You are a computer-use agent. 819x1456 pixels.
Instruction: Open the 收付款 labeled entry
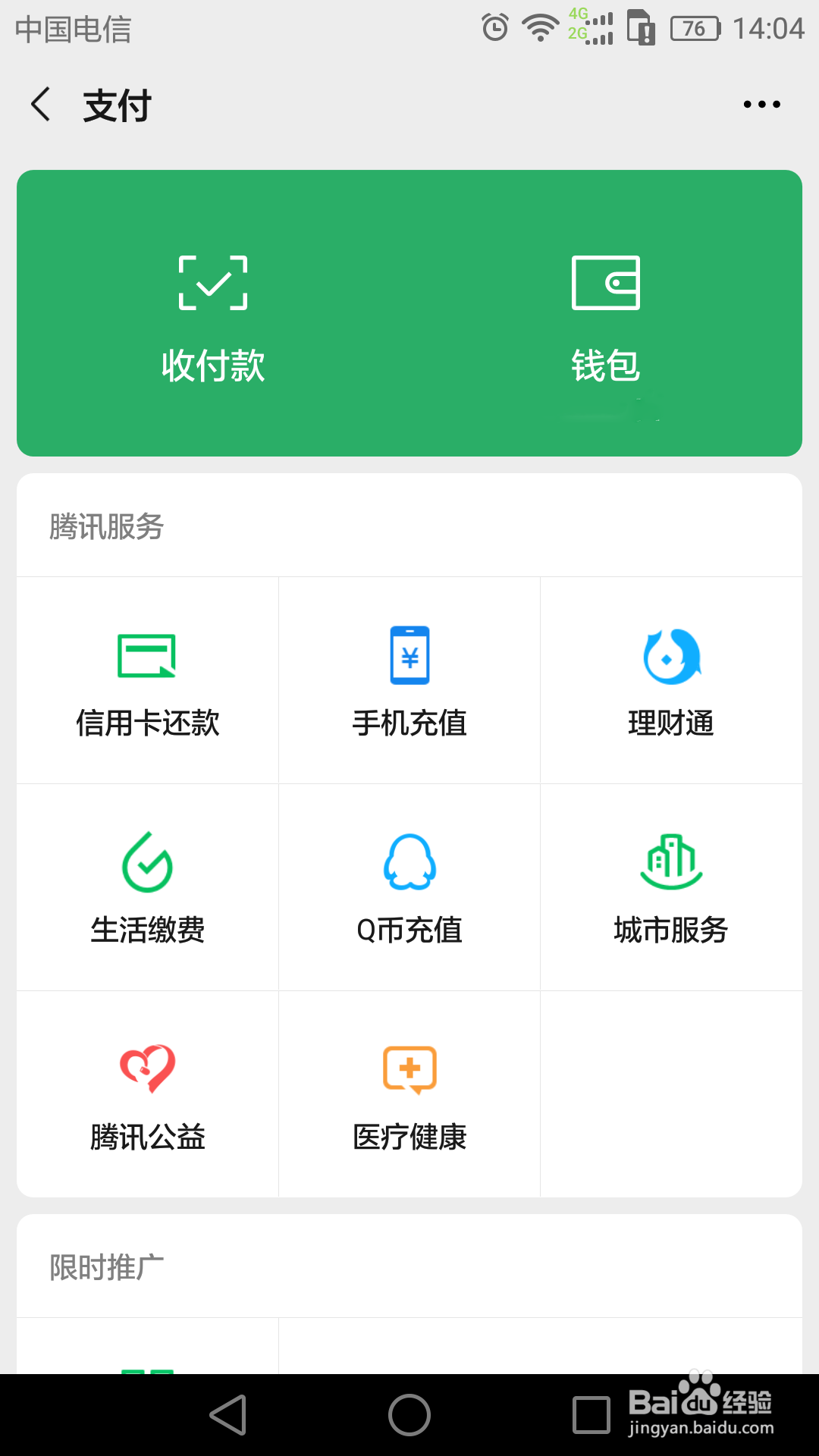pyautogui.click(x=213, y=366)
